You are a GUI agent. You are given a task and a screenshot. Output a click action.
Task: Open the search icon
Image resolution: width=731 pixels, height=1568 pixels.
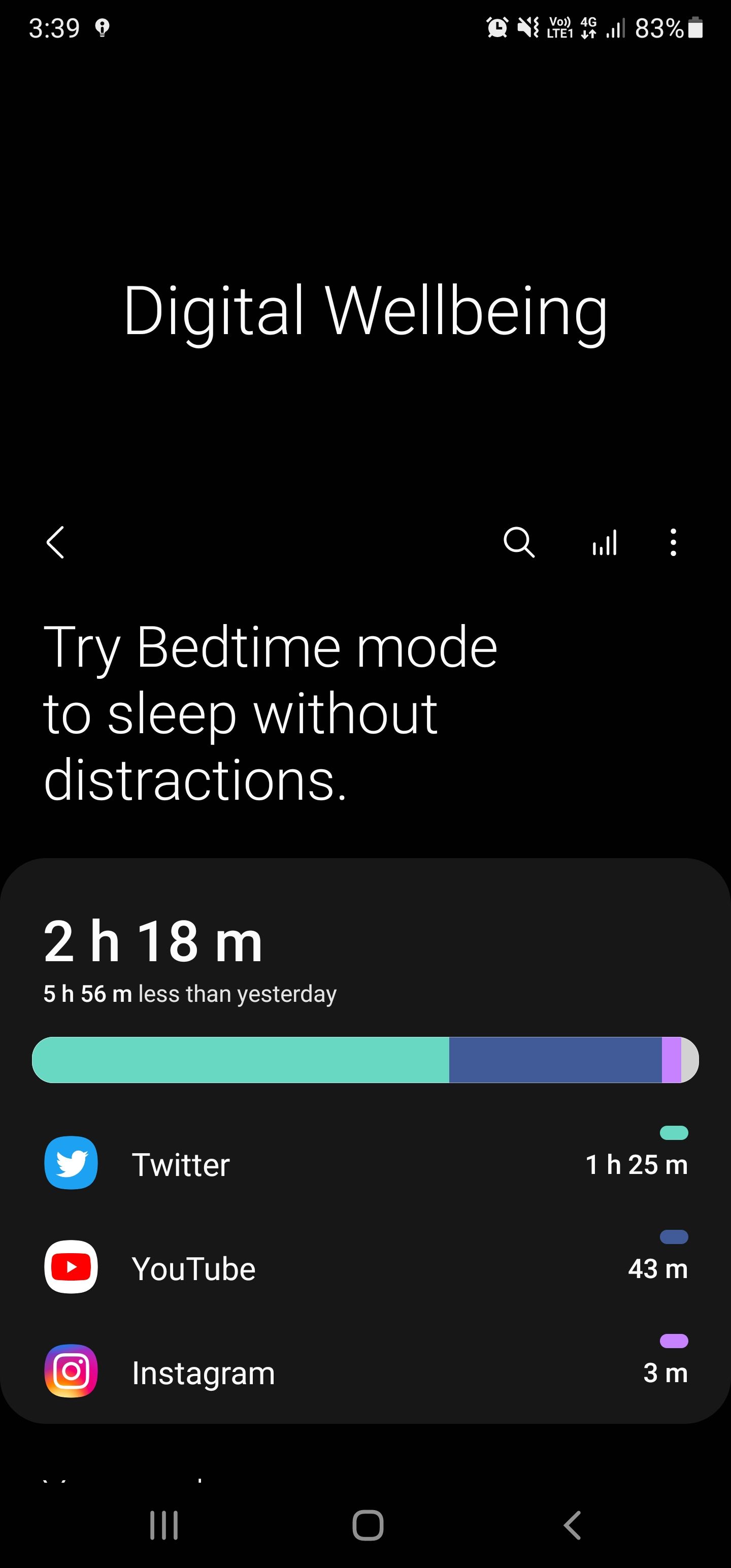coord(520,542)
